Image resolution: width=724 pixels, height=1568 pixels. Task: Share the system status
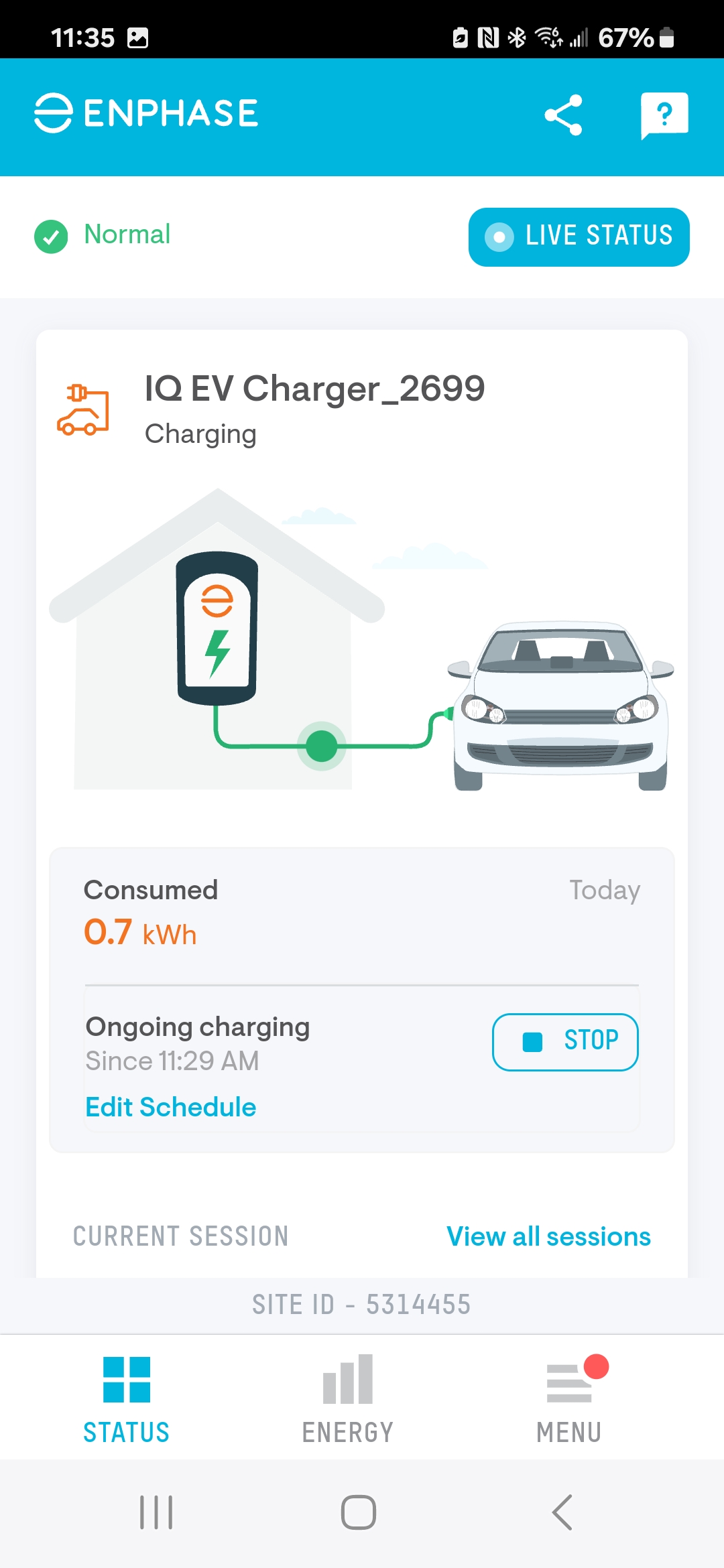coord(563,115)
